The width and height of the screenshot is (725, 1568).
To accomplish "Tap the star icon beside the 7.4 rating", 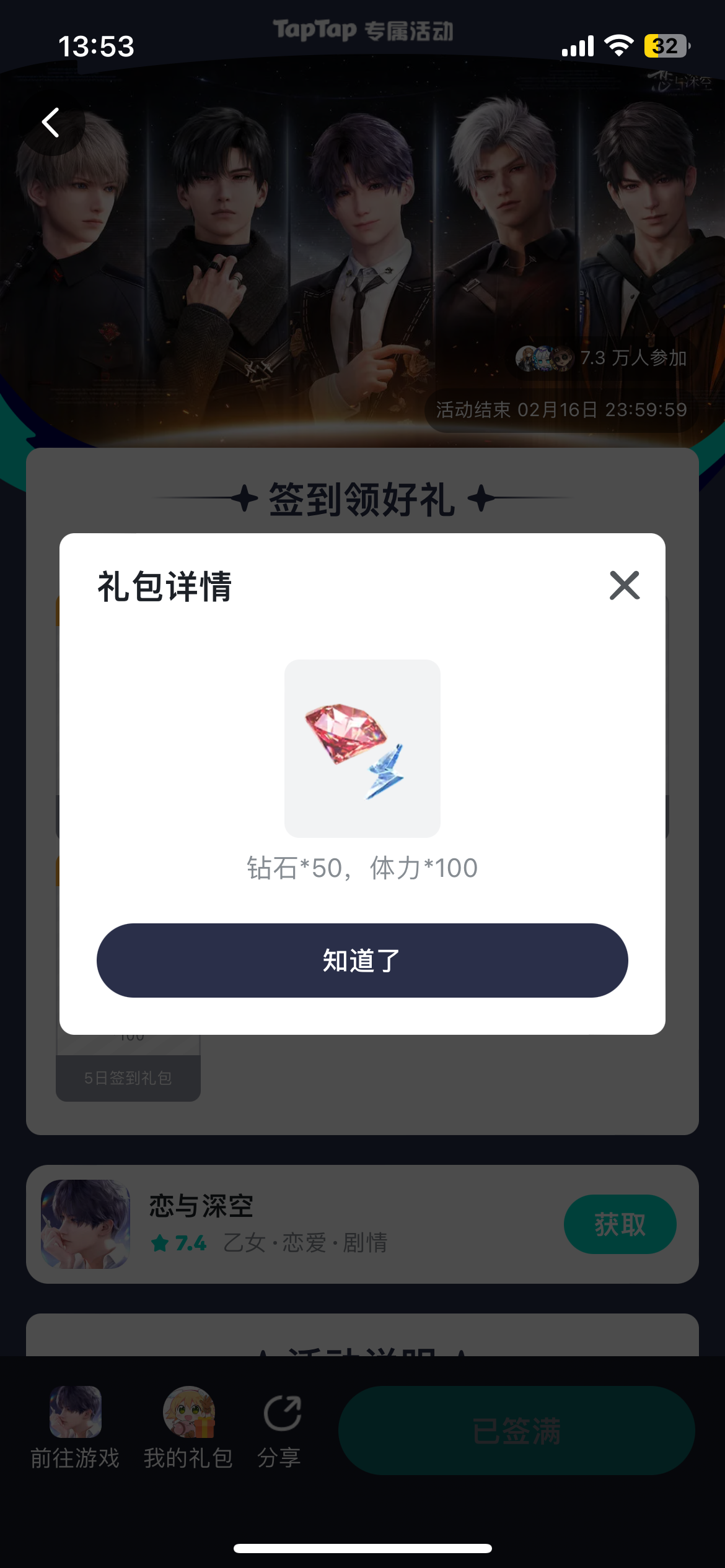I will pos(161,1245).
